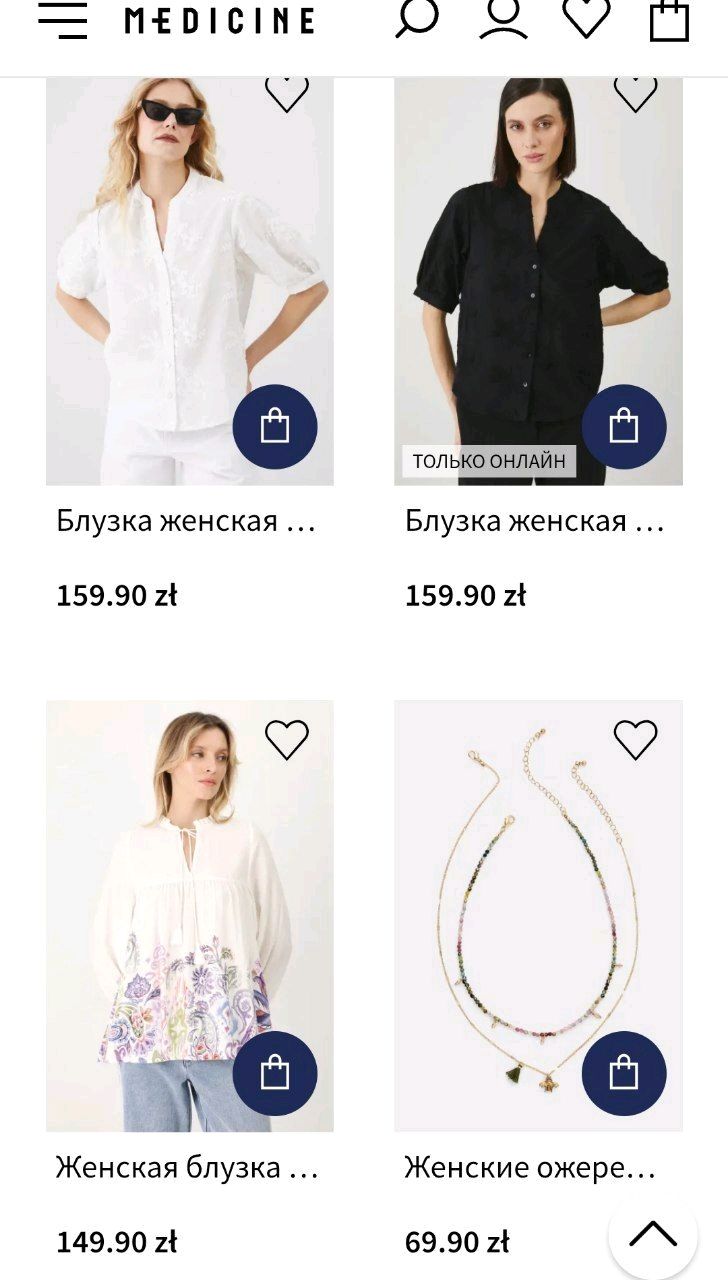This screenshot has height=1280, width=728.
Task: Add black blouse to favorites
Action: pyautogui.click(x=635, y=92)
